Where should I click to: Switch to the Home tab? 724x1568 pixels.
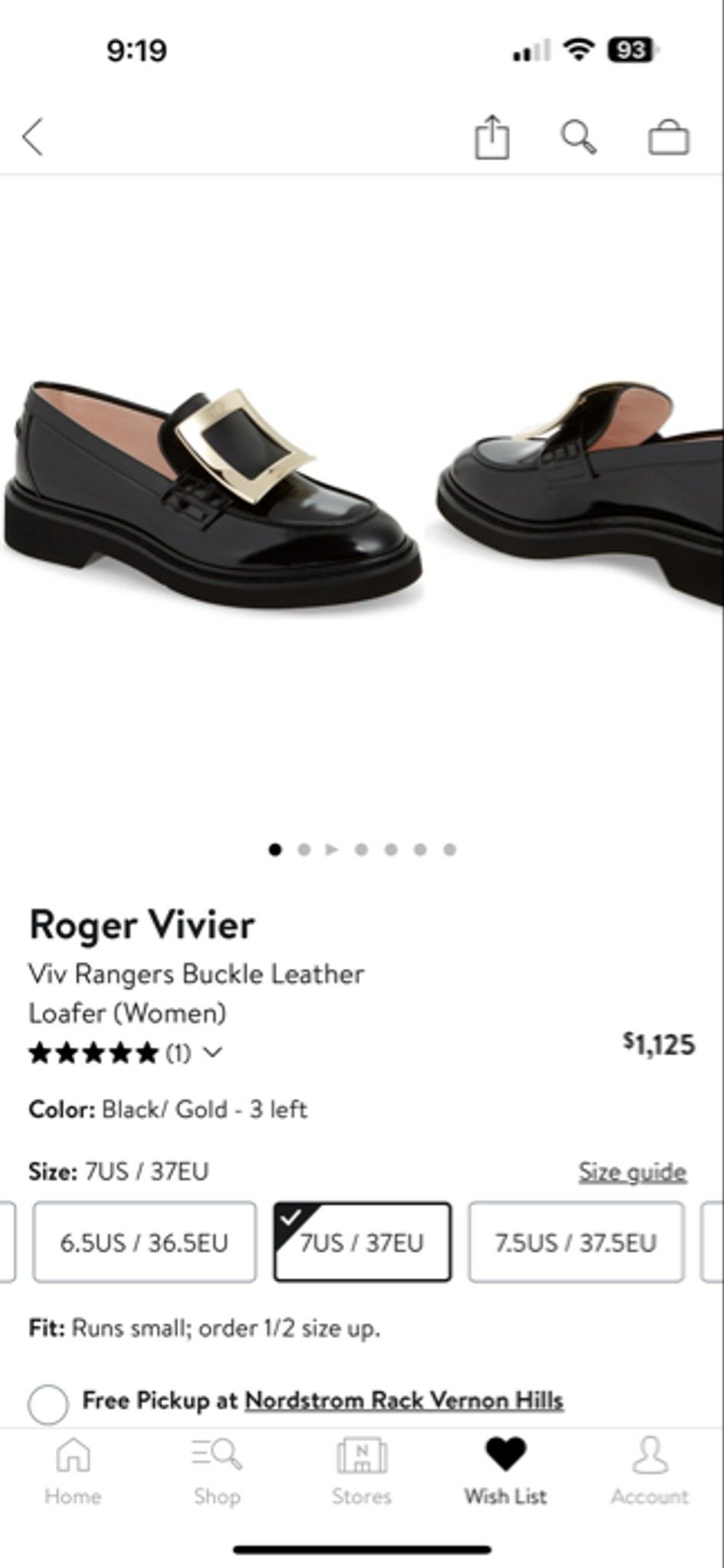tap(73, 1471)
